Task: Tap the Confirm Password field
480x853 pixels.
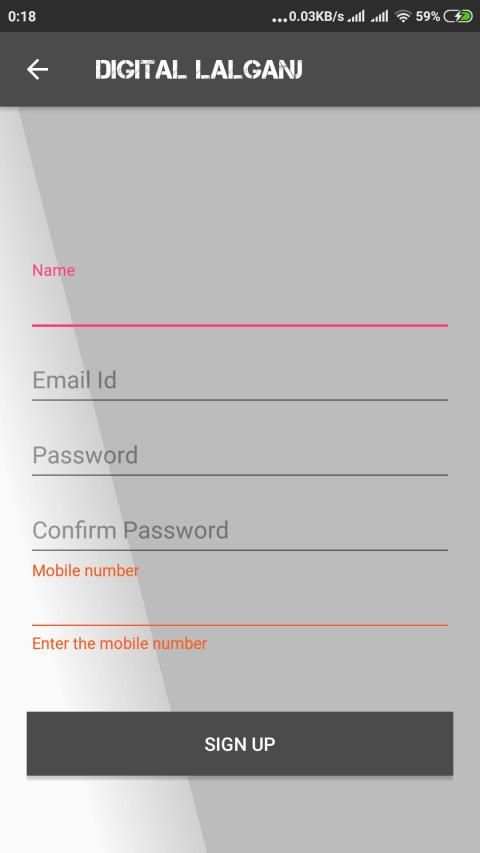Action: point(239,530)
